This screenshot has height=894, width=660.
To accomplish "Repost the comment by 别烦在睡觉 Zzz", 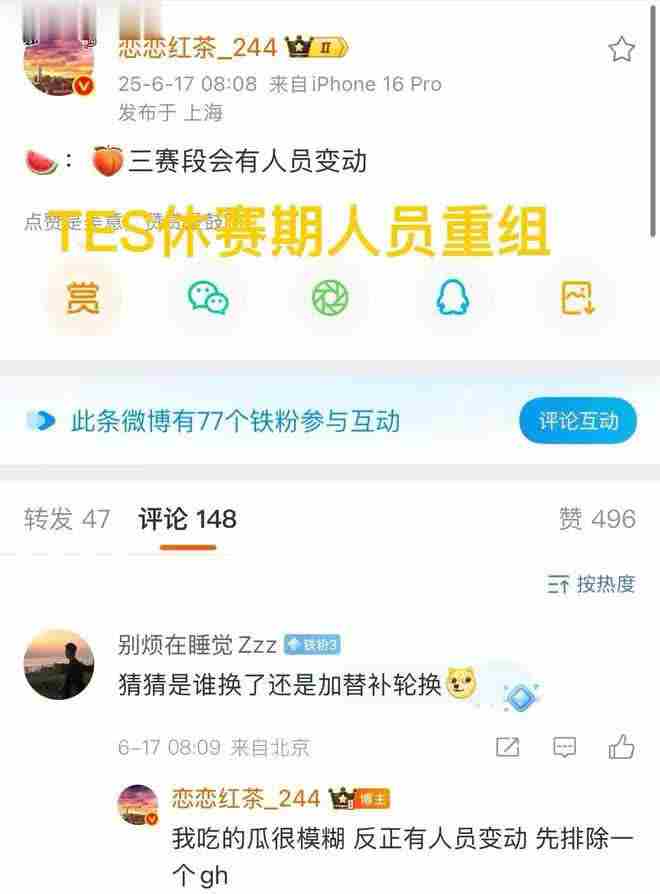I will click(x=507, y=746).
